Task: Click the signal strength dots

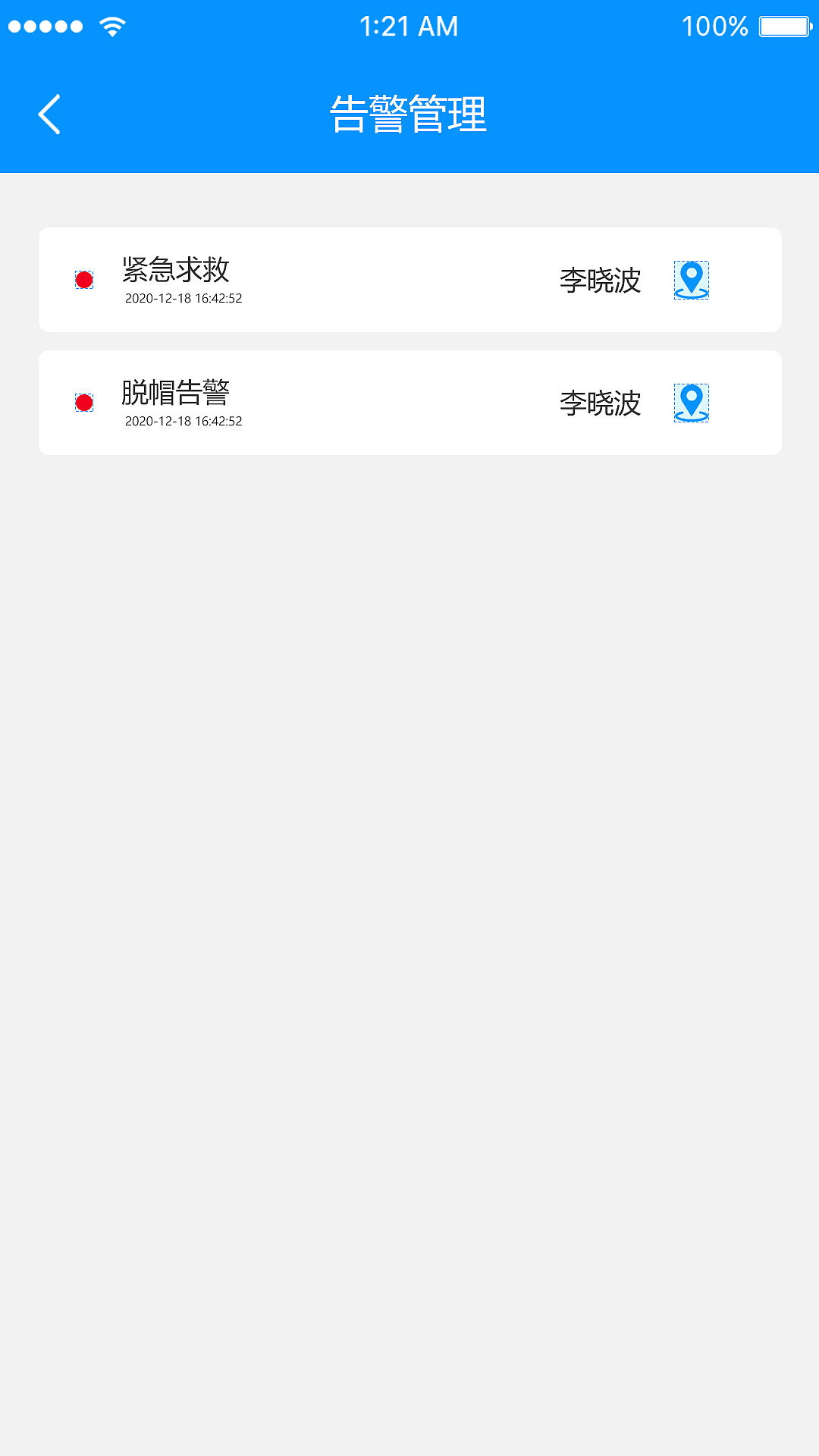Action: tap(44, 25)
